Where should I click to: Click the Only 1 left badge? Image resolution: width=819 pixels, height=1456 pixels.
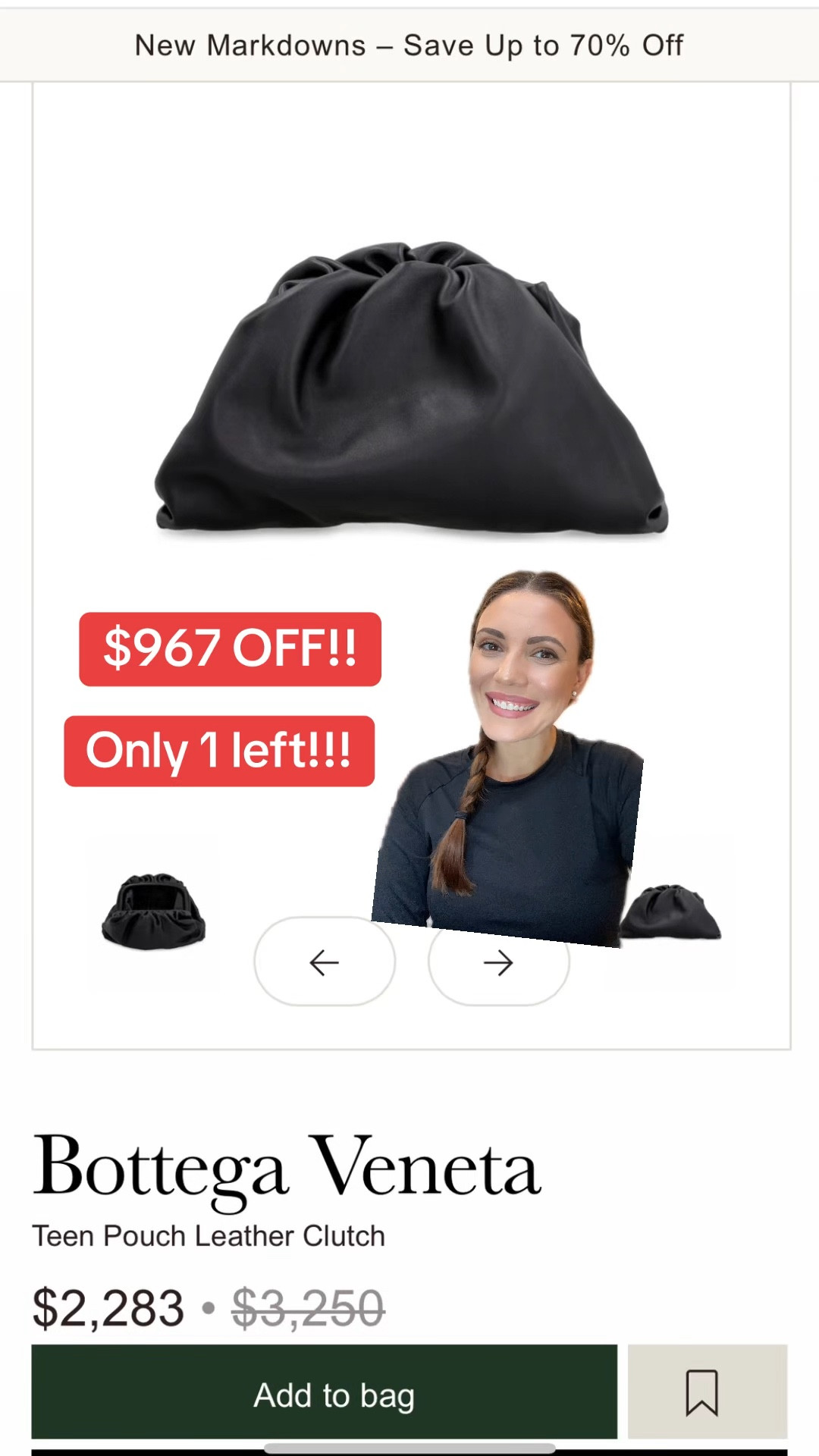pos(219,752)
